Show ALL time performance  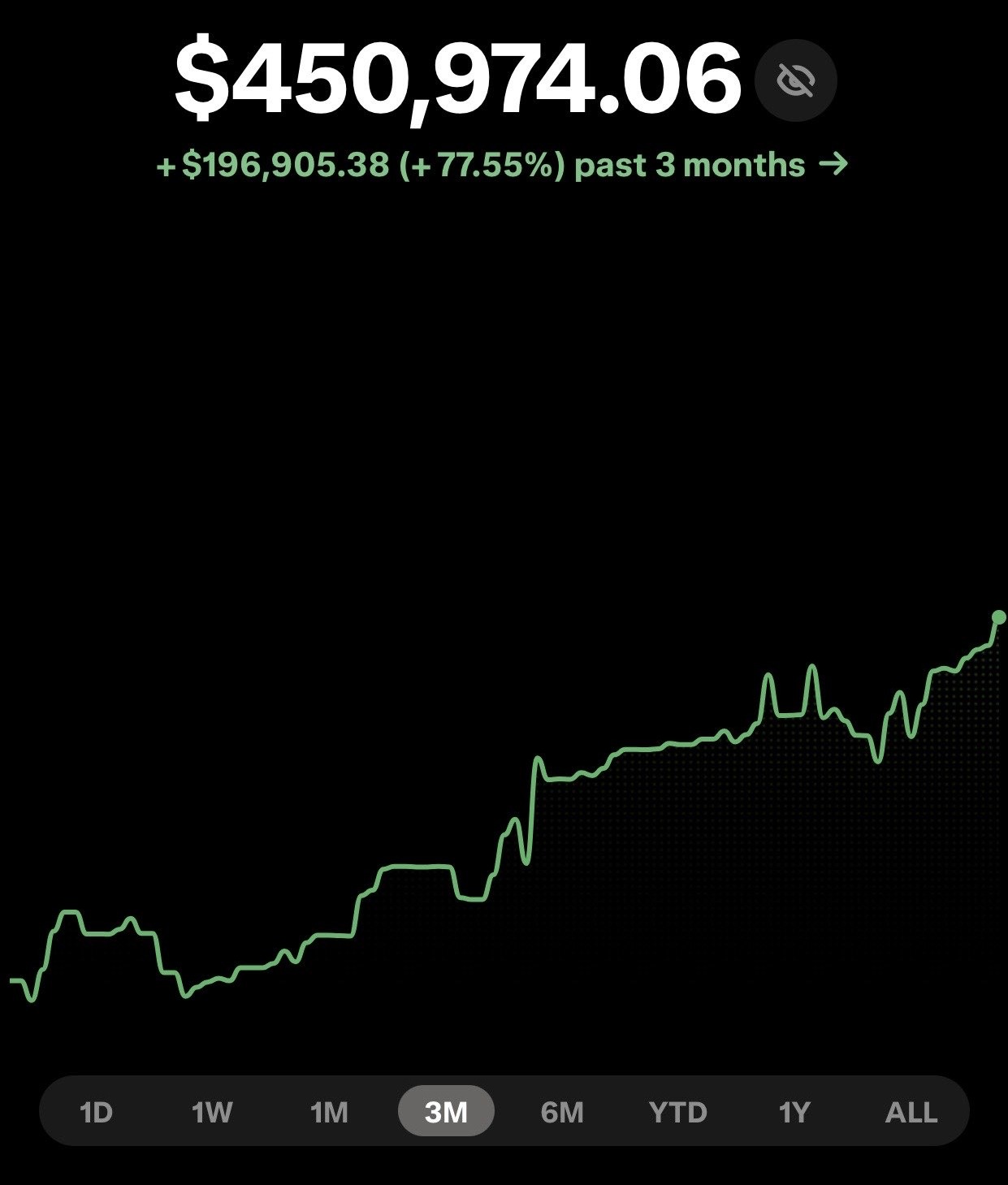pos(911,1111)
